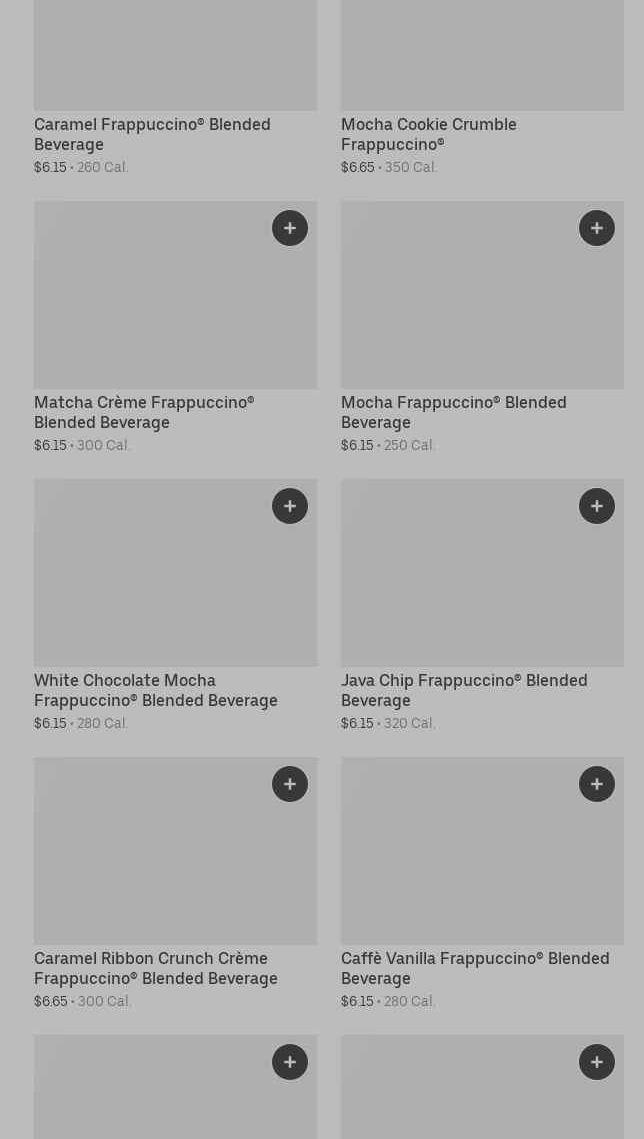
Task: Add Caramel Ribbon Crunch Crème Frappuccino to cart
Action: 290,785
